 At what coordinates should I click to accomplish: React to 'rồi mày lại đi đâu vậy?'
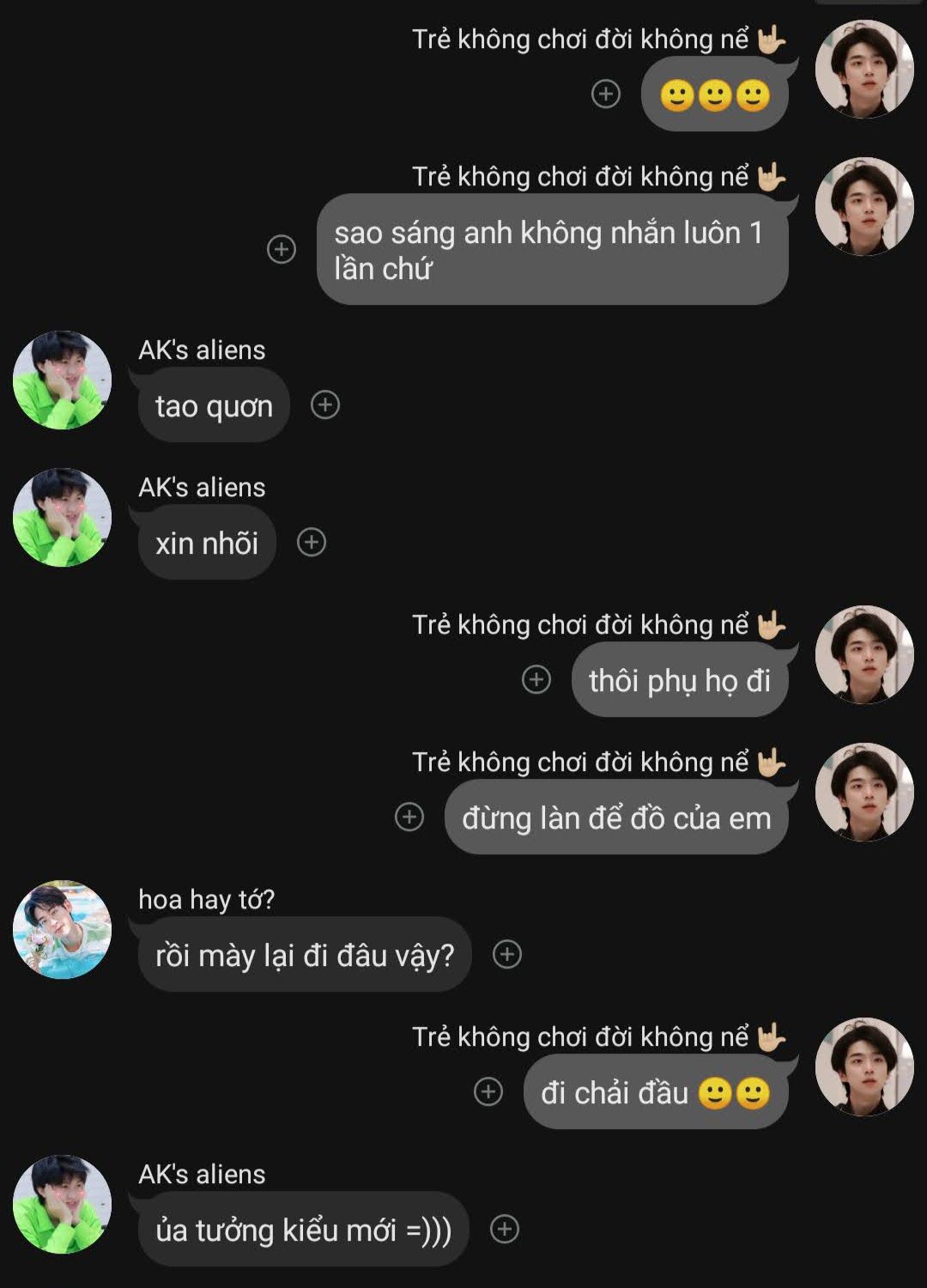[507, 954]
